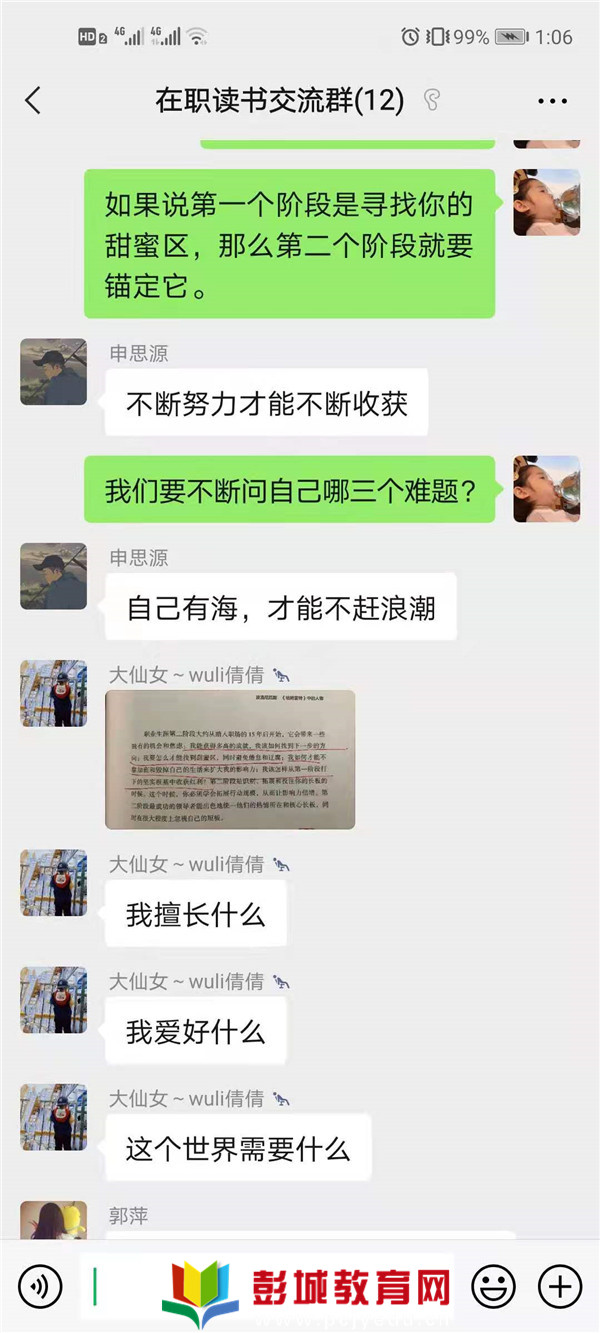Open own avatar beside 我们要不断问自己哪三个难题
This screenshot has height=1333, width=600.
point(547,489)
